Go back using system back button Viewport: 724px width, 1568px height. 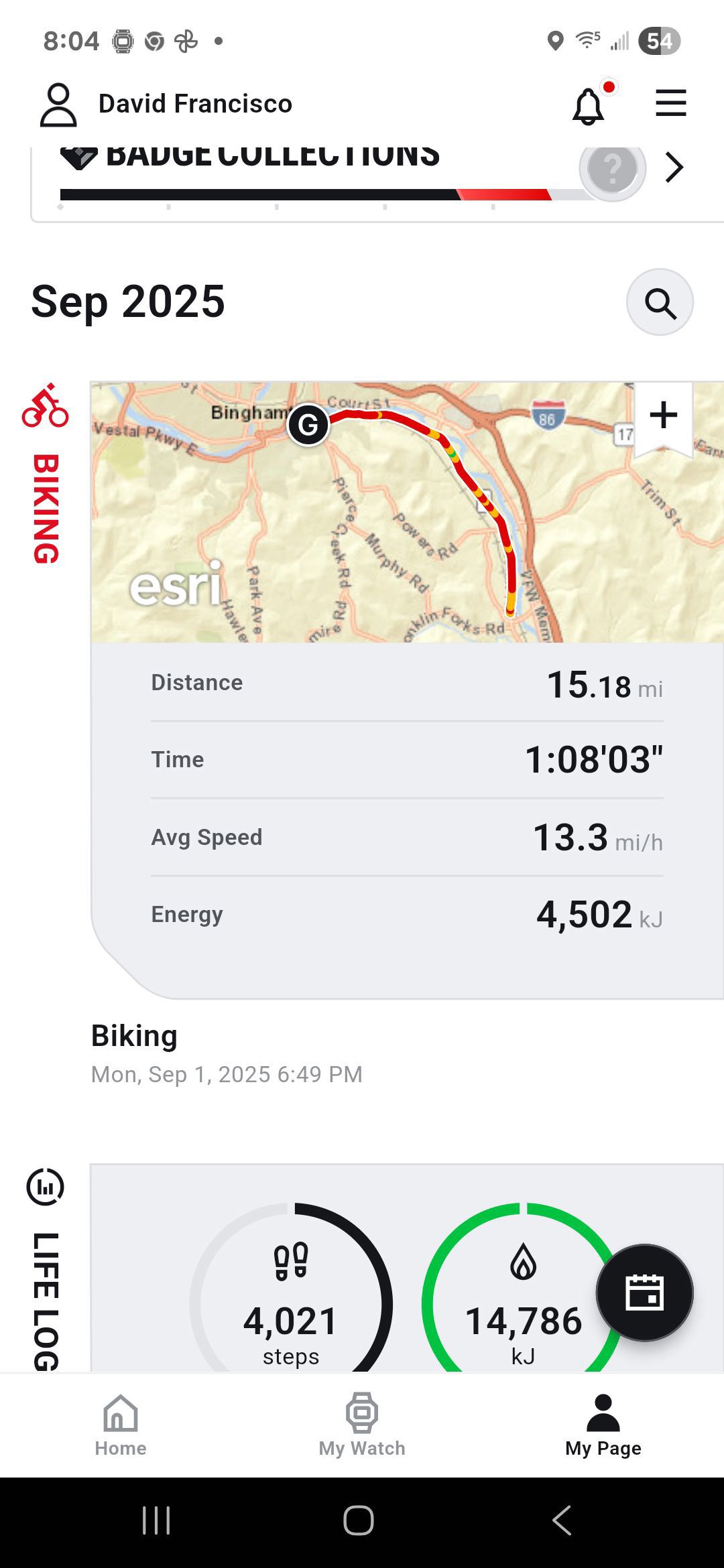[562, 1520]
